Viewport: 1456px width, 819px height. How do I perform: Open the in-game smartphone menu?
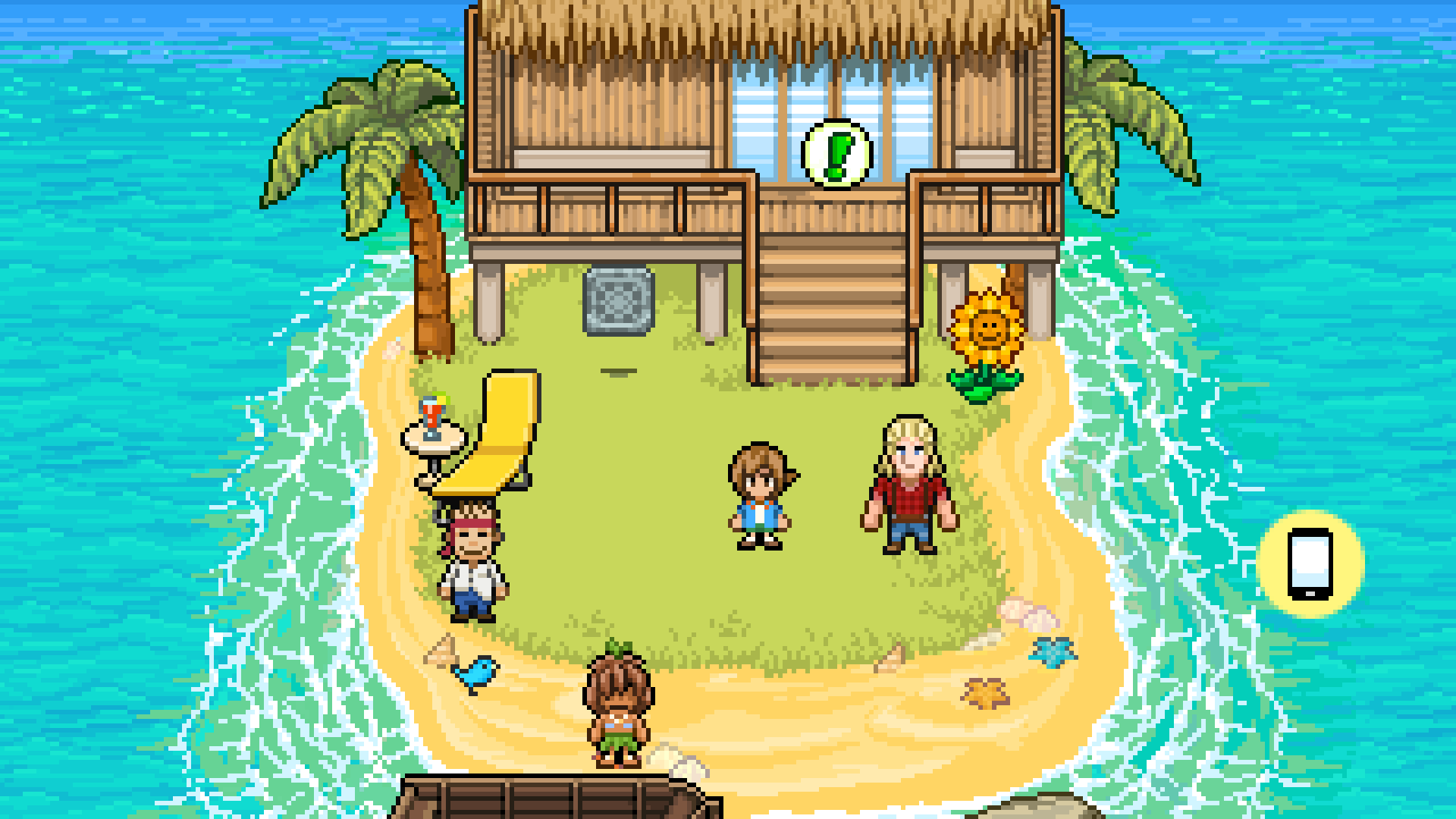(x=1310, y=563)
